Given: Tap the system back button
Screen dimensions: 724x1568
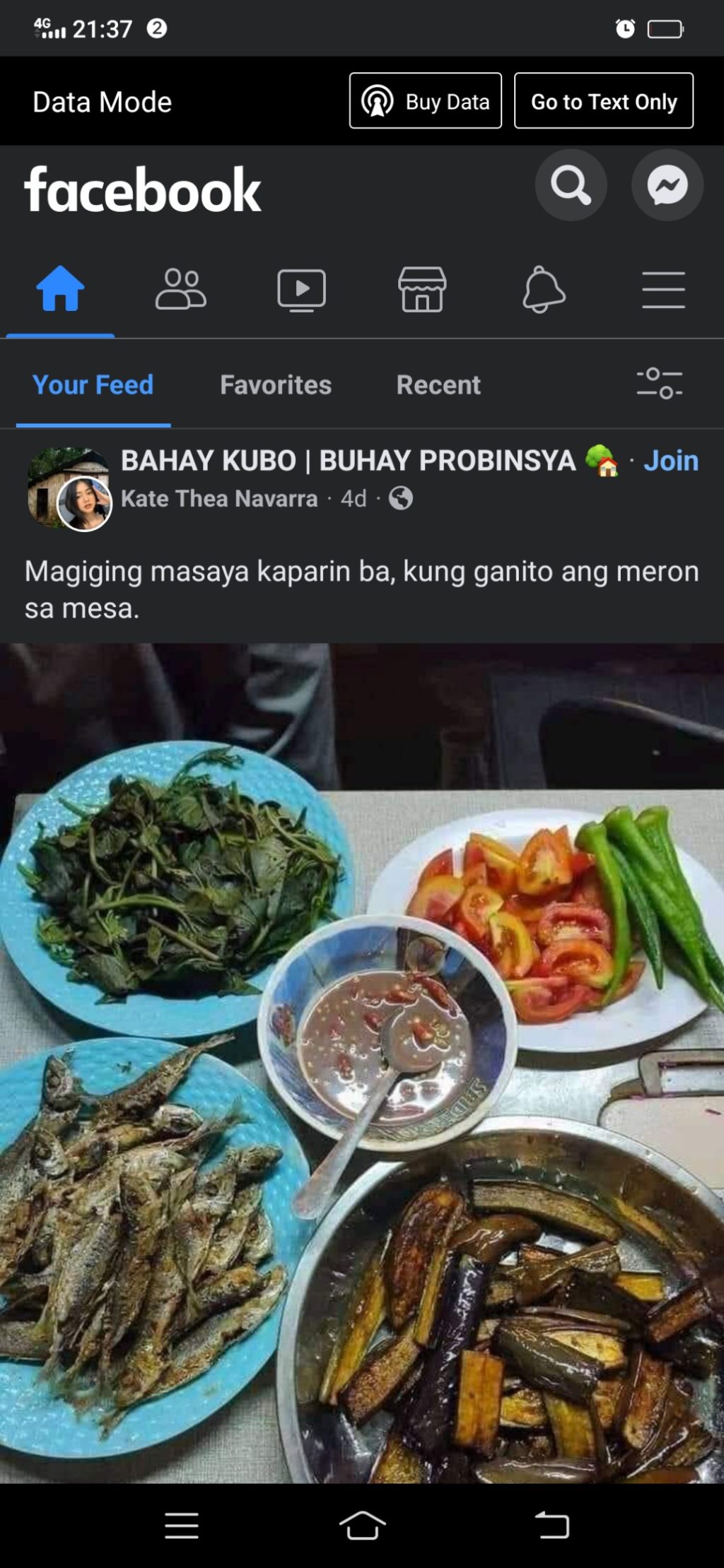Looking at the screenshot, I should [x=551, y=1526].
